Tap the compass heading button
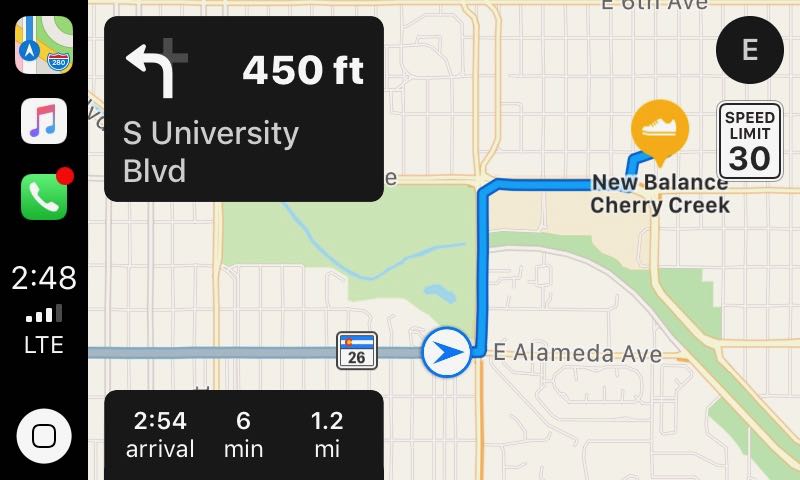The image size is (800, 480). click(750, 50)
